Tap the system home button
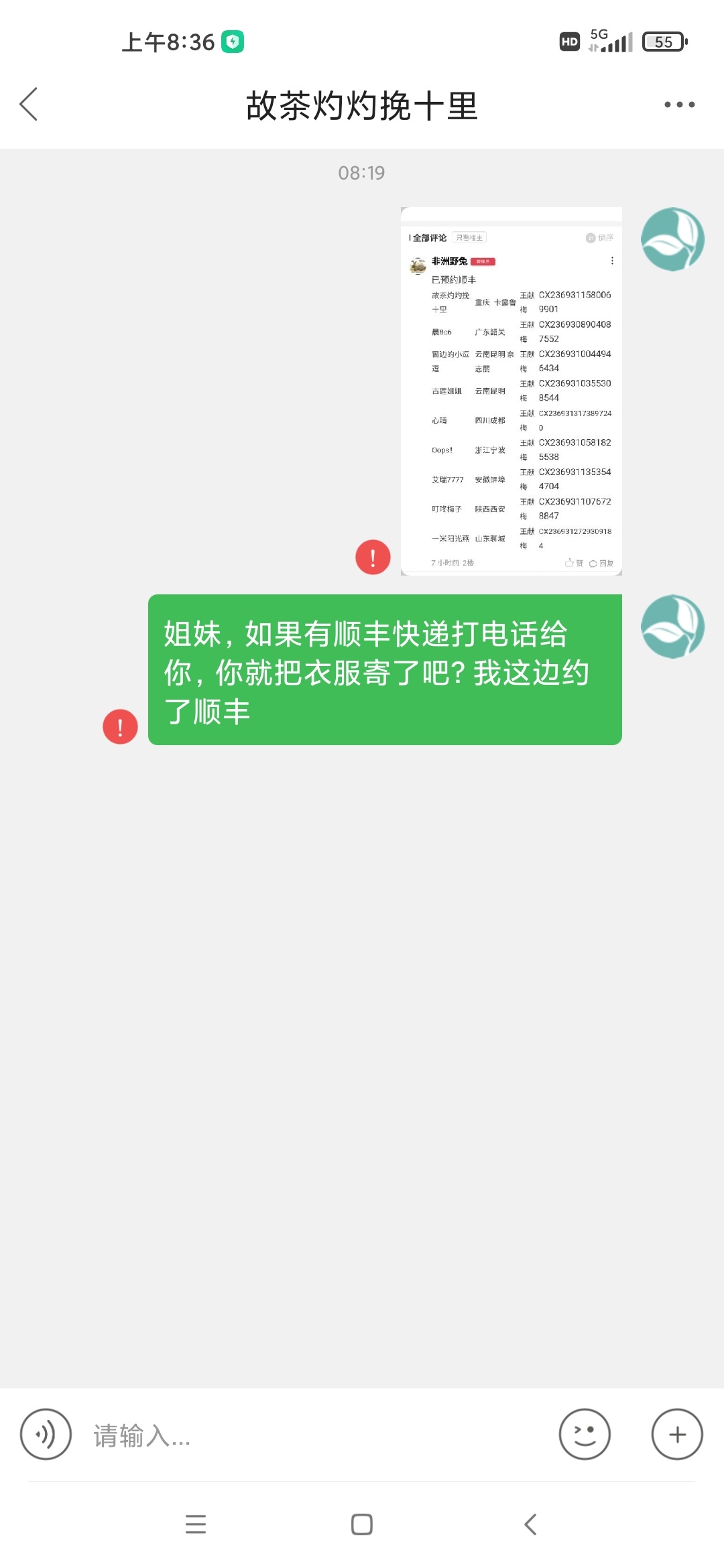The image size is (724, 1568). click(362, 1524)
